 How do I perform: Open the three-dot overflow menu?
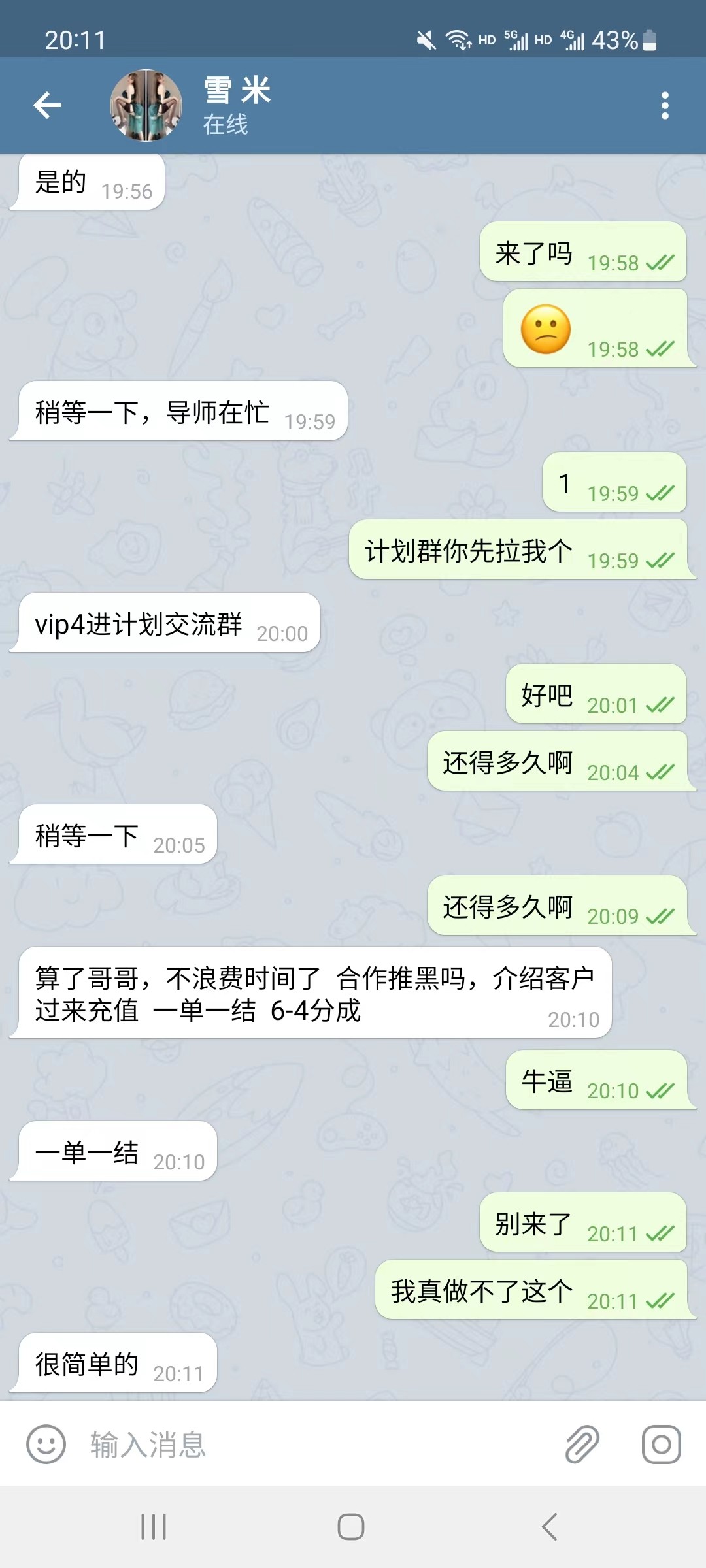(665, 105)
